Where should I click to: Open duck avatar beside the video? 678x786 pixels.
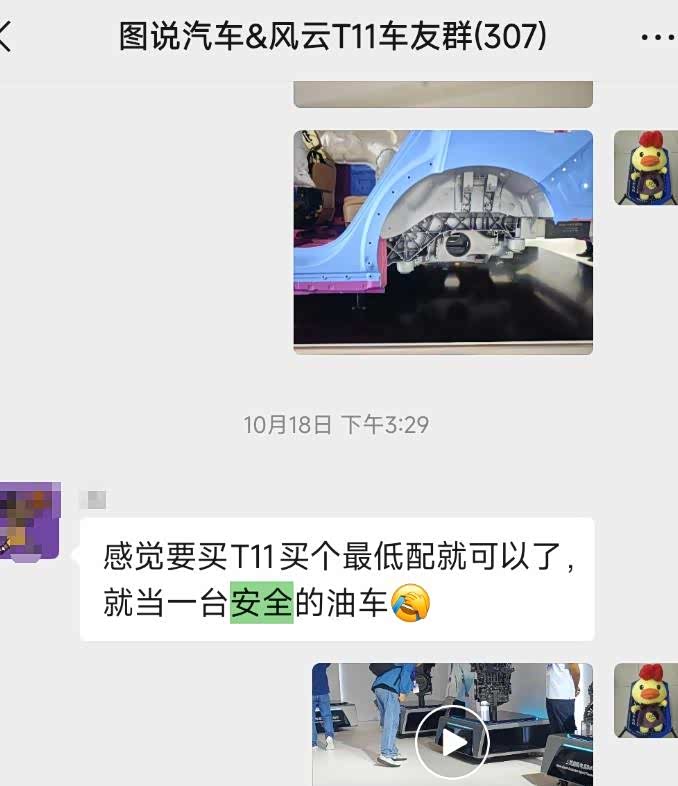(645, 700)
